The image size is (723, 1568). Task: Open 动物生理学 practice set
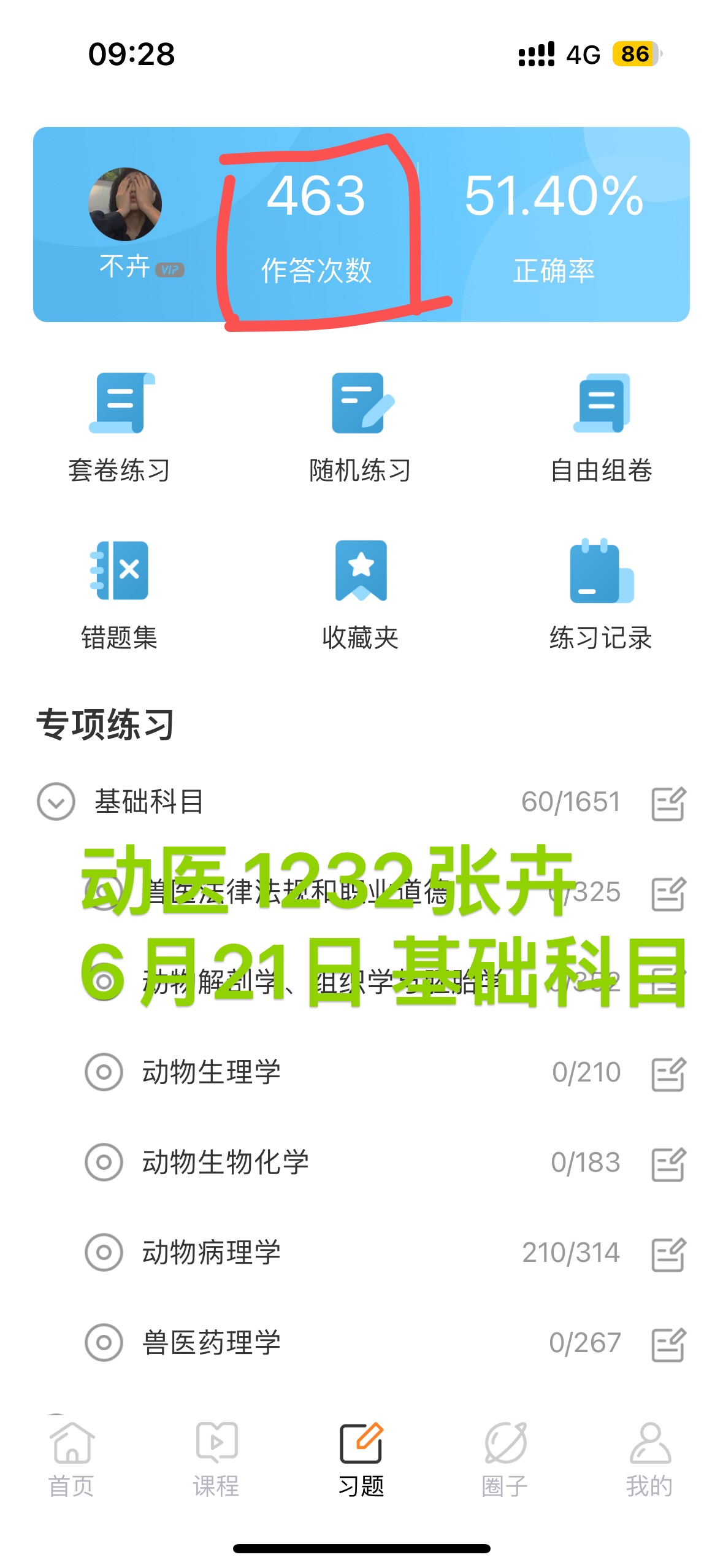coord(212,1072)
